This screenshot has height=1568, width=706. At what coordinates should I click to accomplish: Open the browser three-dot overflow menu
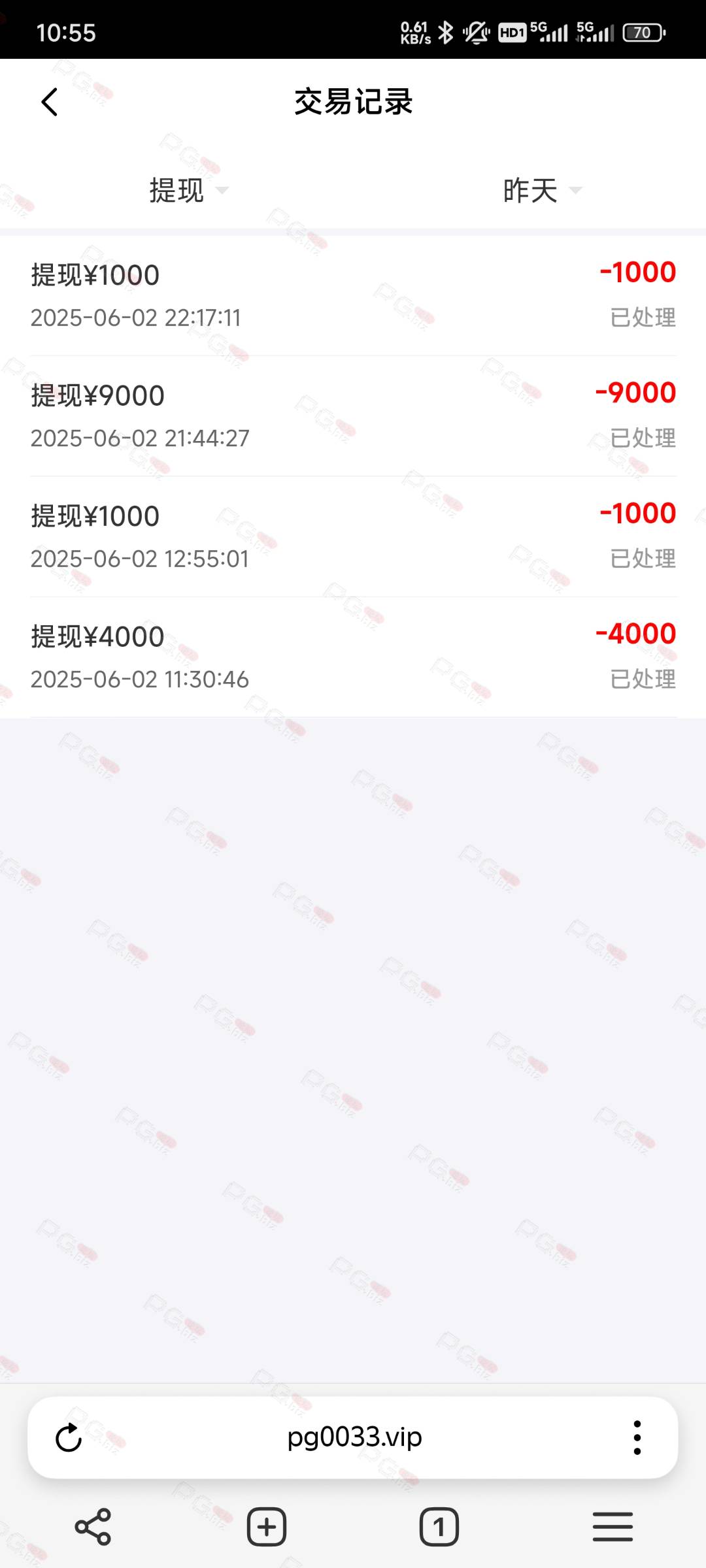[x=637, y=1437]
